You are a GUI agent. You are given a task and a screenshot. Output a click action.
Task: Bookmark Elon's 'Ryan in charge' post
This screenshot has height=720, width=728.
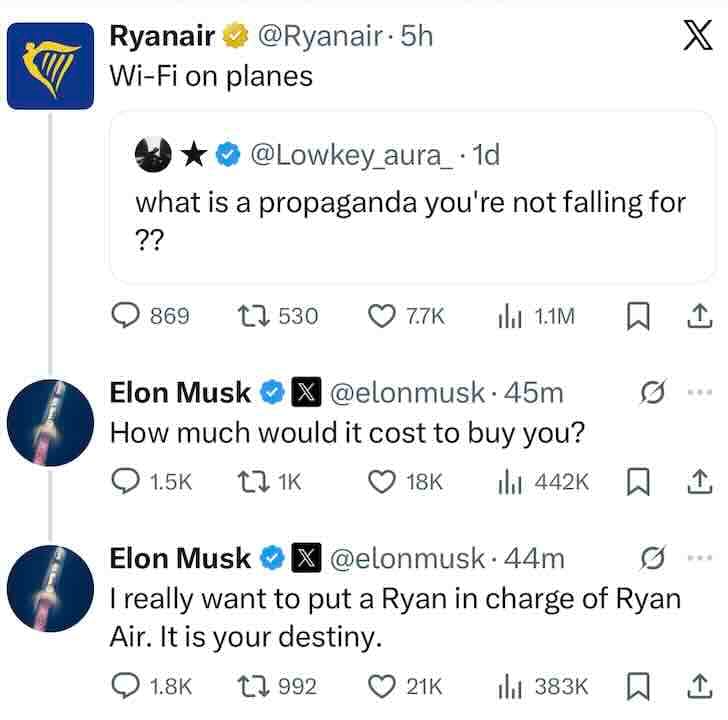tap(636, 686)
